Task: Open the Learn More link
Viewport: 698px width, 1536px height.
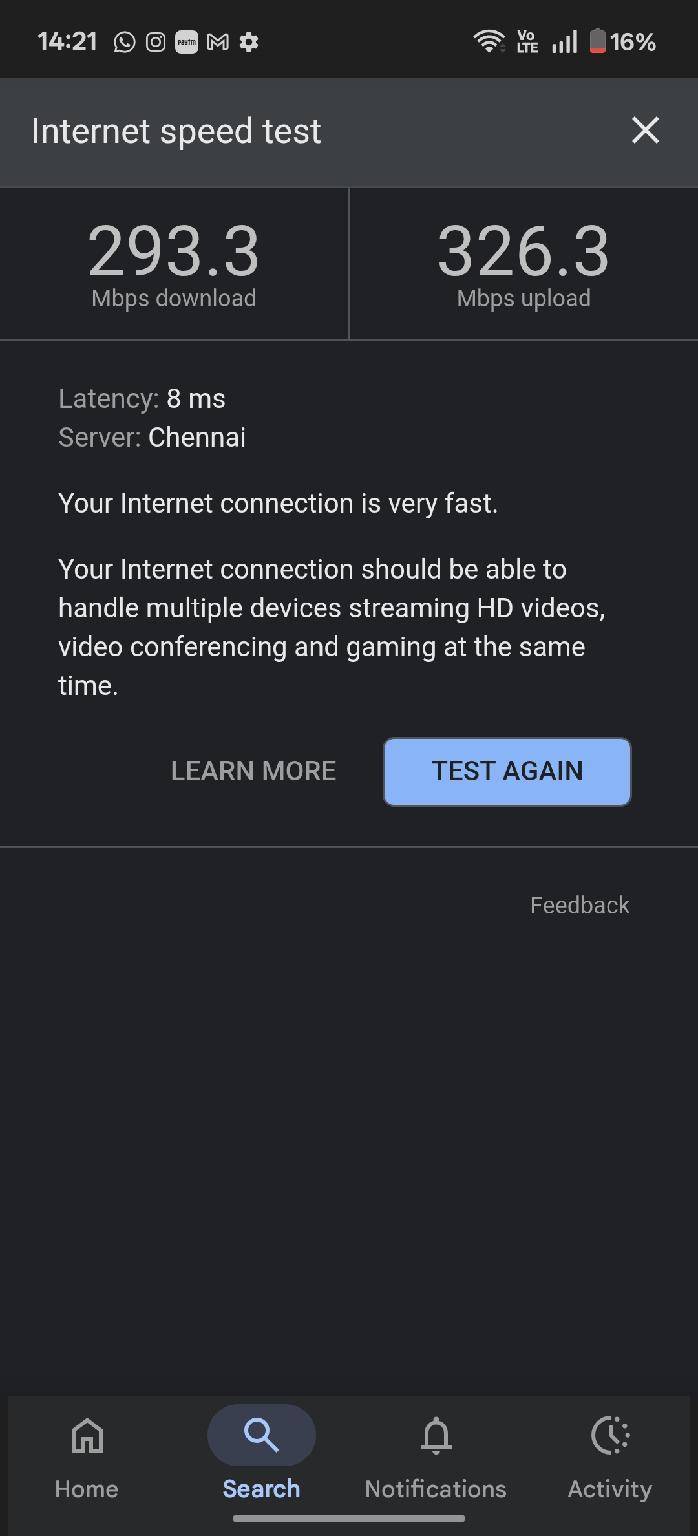Action: [253, 771]
